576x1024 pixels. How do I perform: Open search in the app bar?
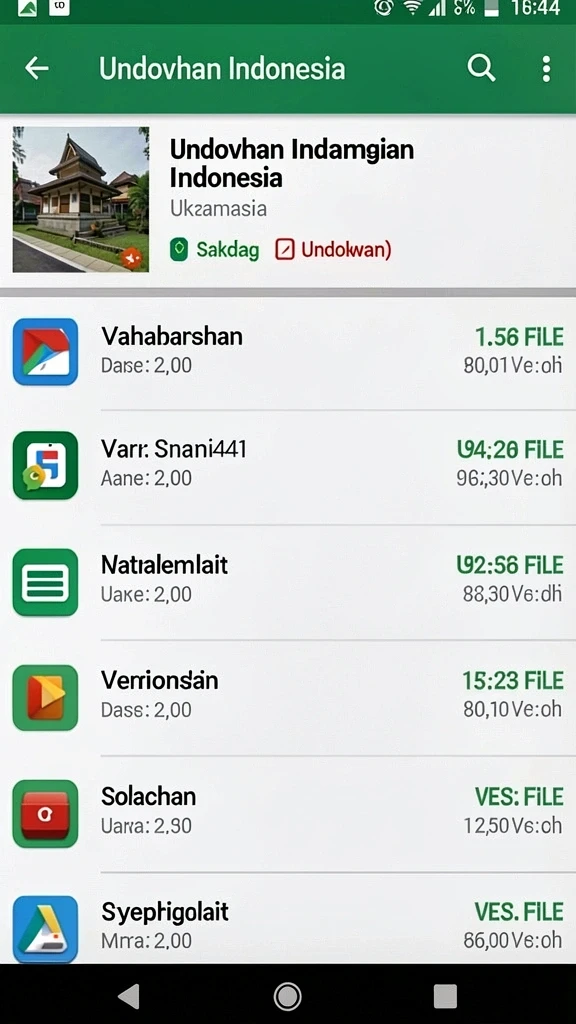tap(481, 69)
